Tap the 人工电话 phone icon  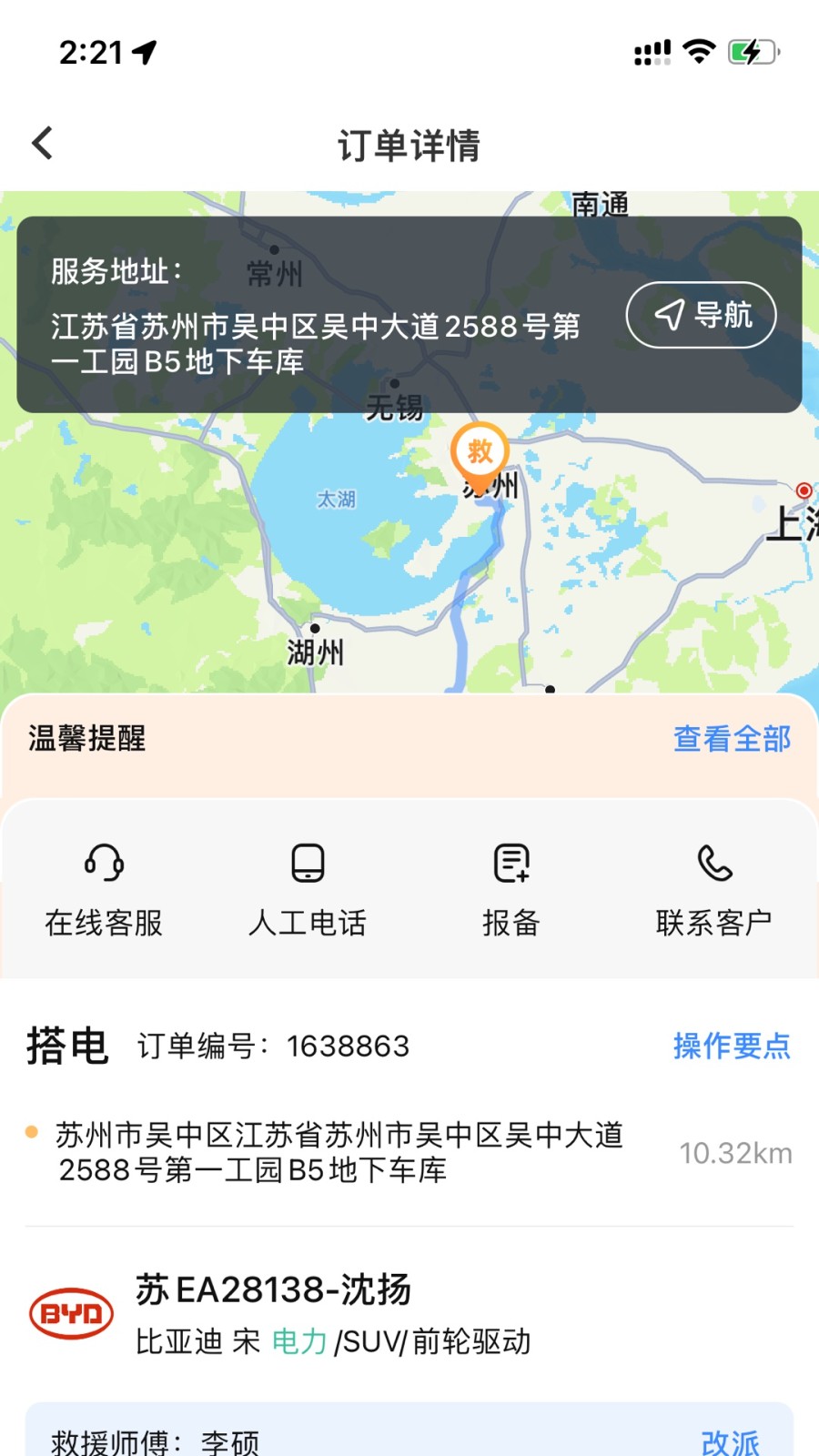(308, 863)
